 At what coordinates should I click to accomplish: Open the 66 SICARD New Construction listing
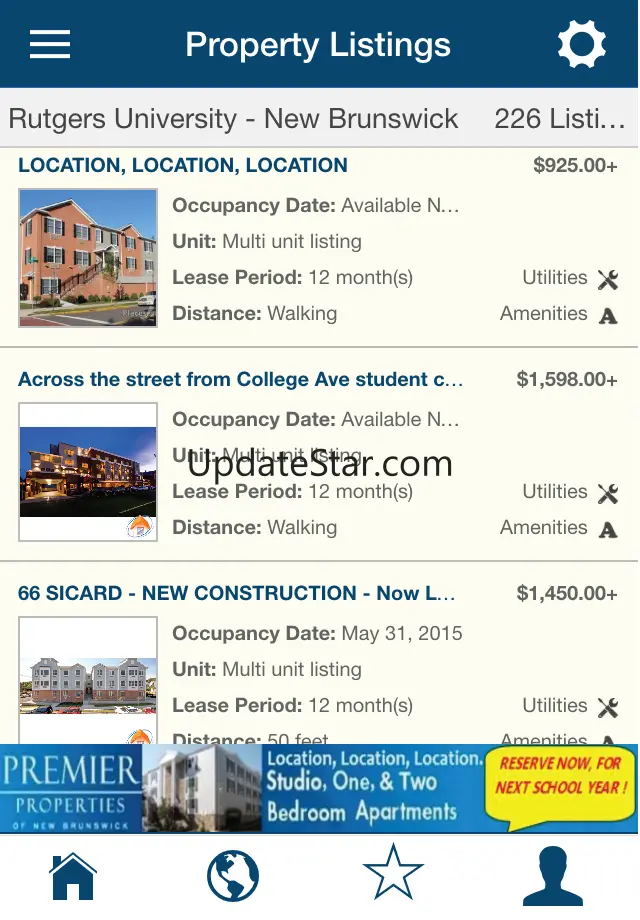(236, 594)
